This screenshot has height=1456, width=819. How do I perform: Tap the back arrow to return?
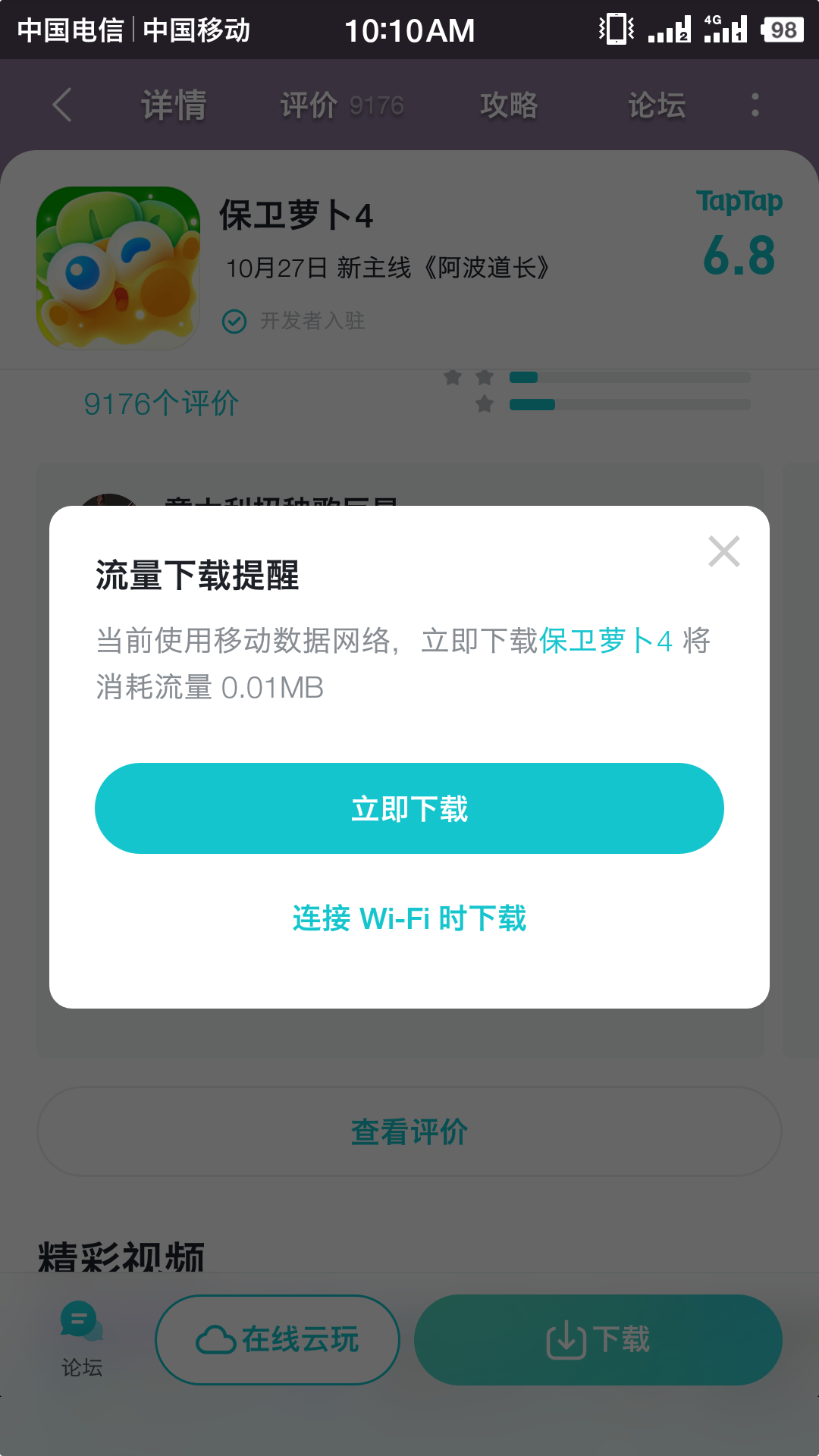[x=63, y=105]
